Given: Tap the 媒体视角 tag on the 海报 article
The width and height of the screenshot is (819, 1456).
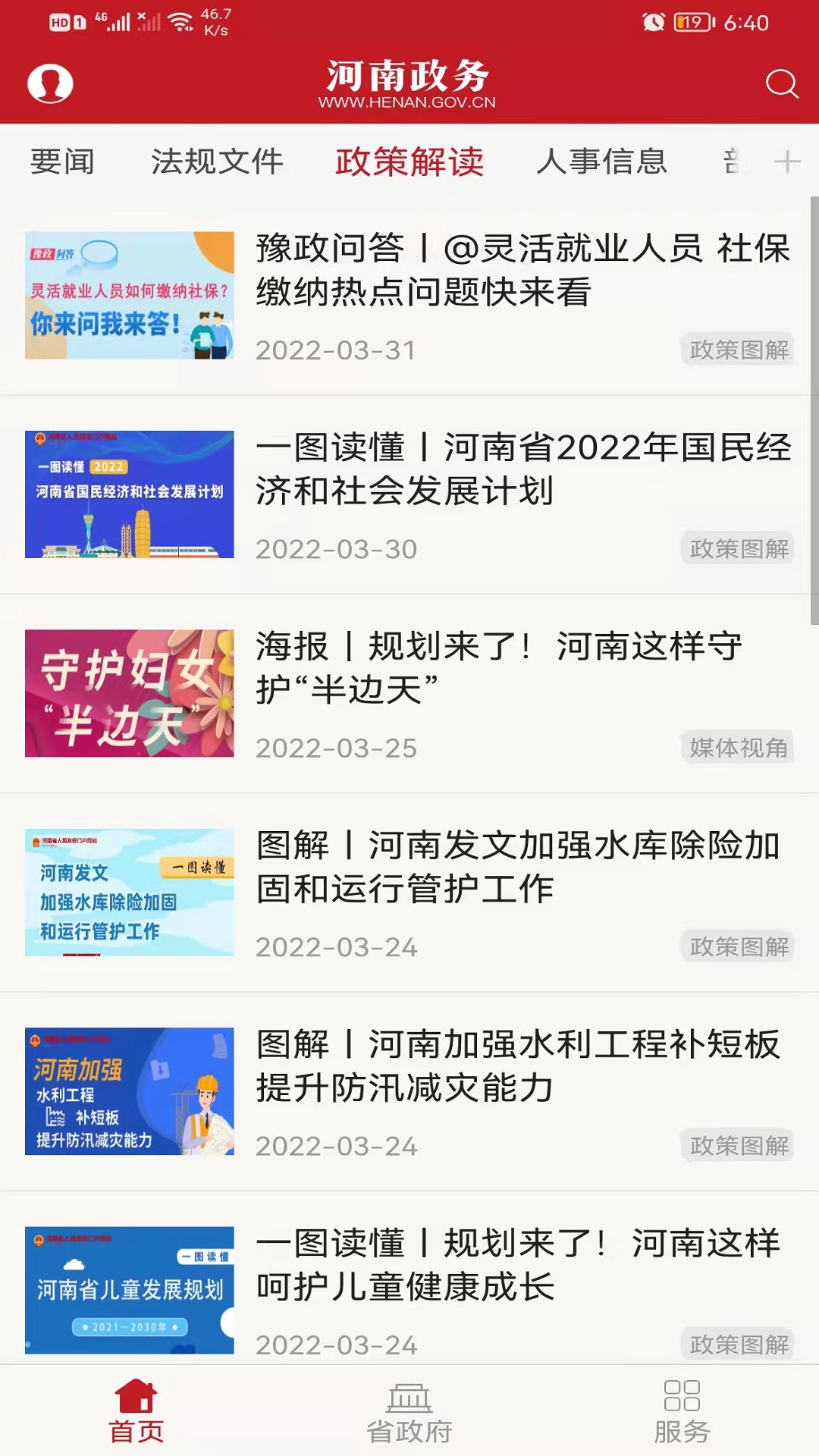Looking at the screenshot, I should (x=738, y=748).
